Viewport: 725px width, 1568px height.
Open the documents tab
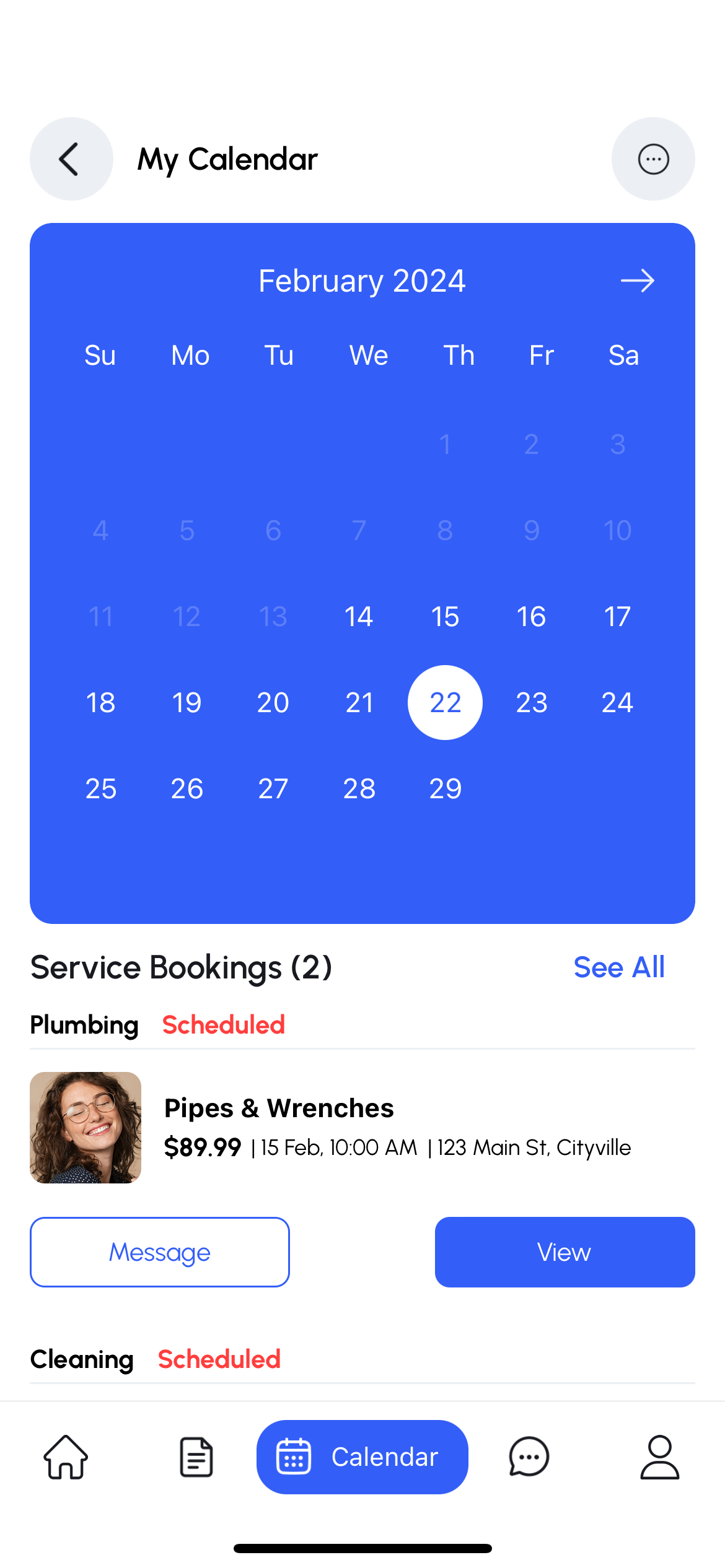(x=196, y=1457)
